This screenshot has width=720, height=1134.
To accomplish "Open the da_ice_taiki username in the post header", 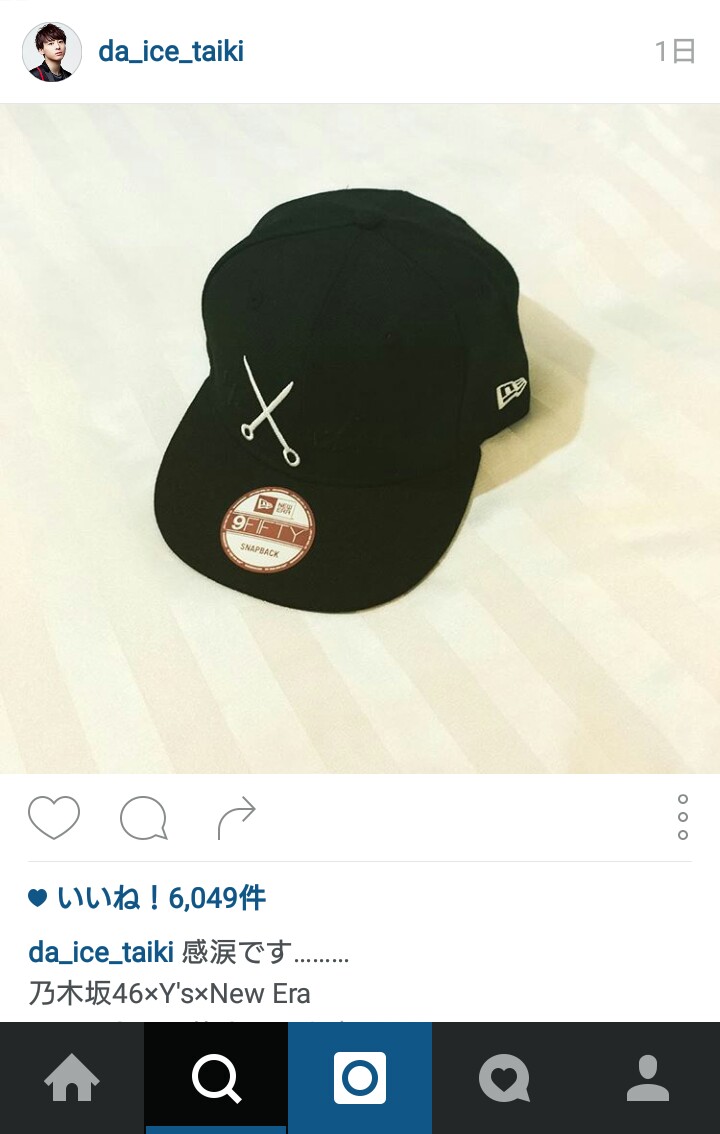I will tap(171, 52).
